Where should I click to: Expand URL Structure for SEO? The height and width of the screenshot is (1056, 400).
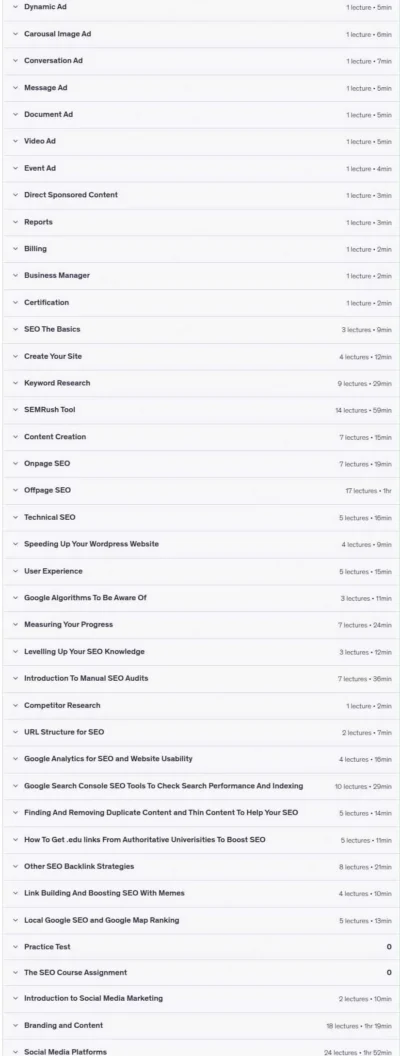[201, 732]
